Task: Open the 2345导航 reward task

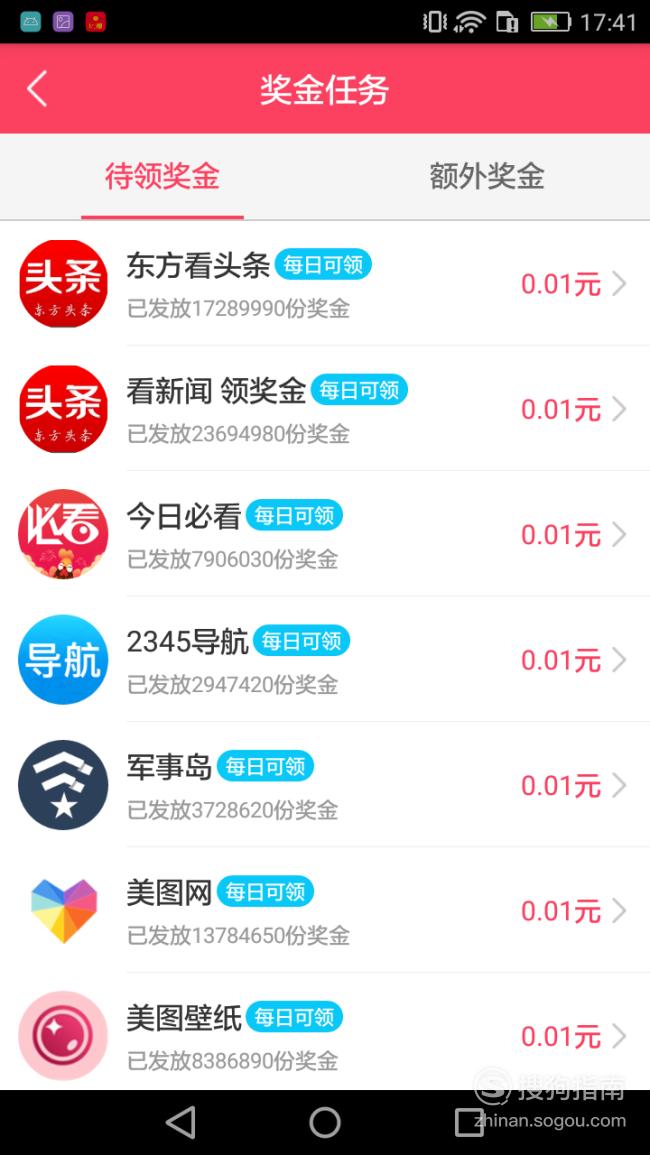Action: (x=325, y=659)
